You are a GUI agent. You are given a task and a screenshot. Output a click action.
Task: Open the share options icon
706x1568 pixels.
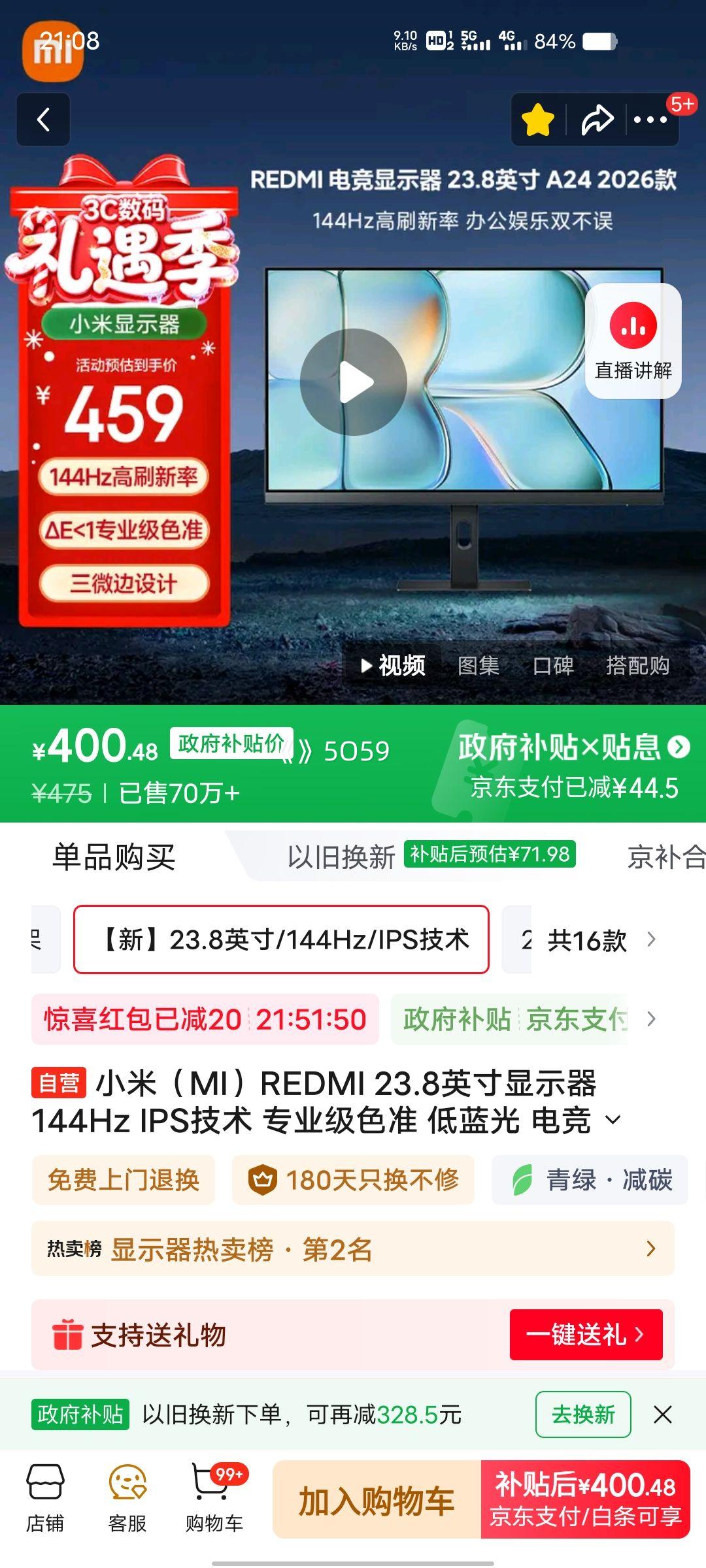point(597,120)
